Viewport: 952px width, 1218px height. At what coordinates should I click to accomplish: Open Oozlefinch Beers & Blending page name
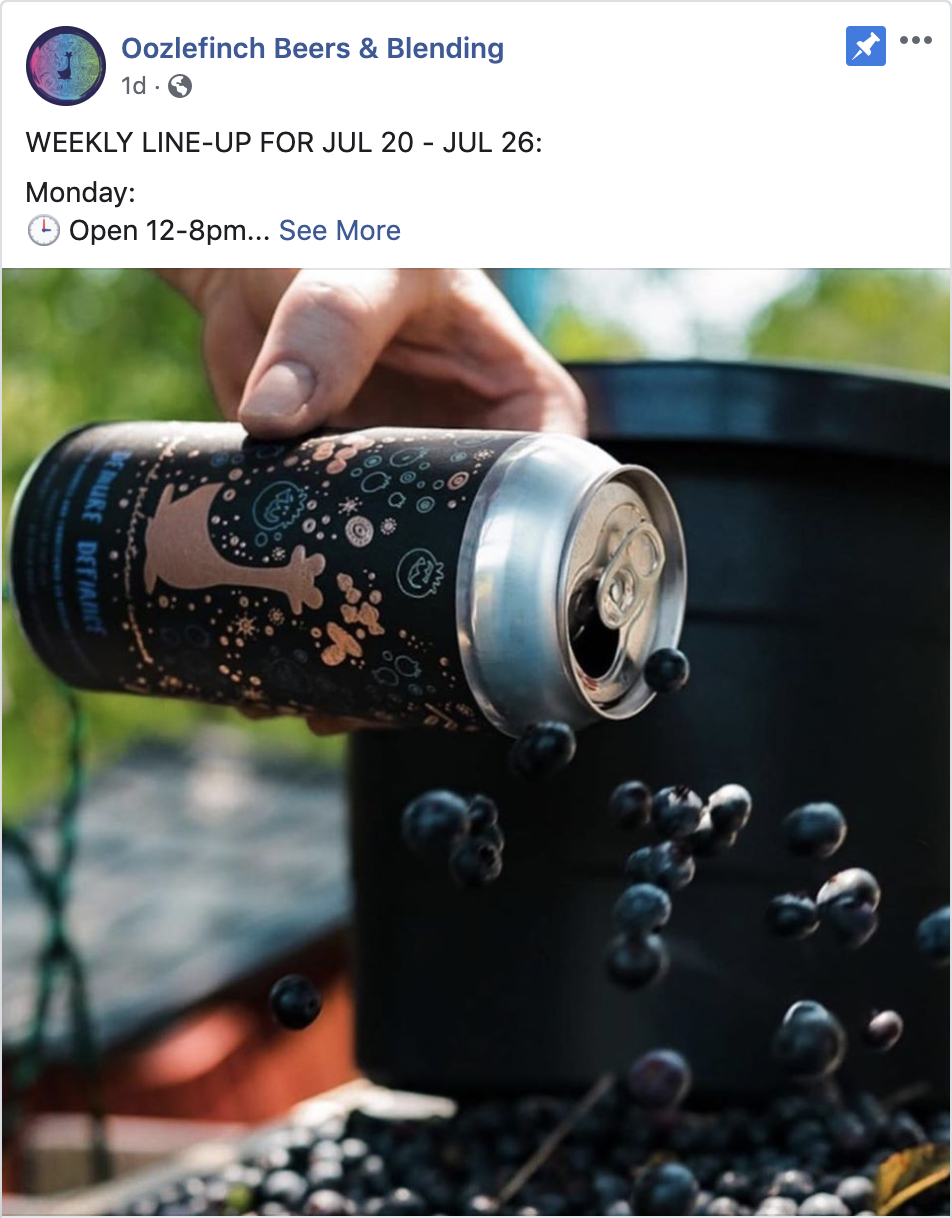click(x=312, y=48)
